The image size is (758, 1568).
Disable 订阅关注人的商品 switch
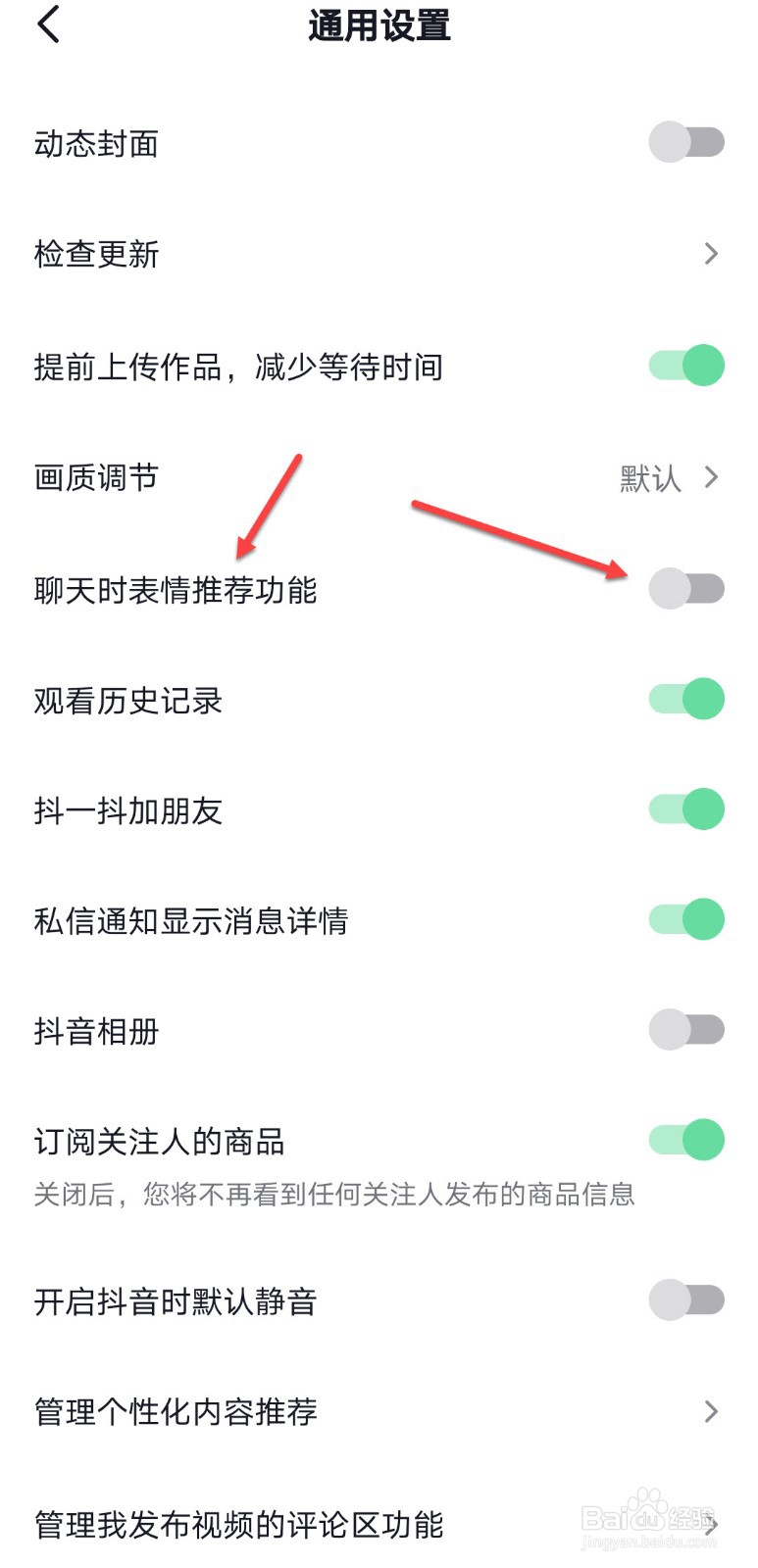tap(686, 1141)
